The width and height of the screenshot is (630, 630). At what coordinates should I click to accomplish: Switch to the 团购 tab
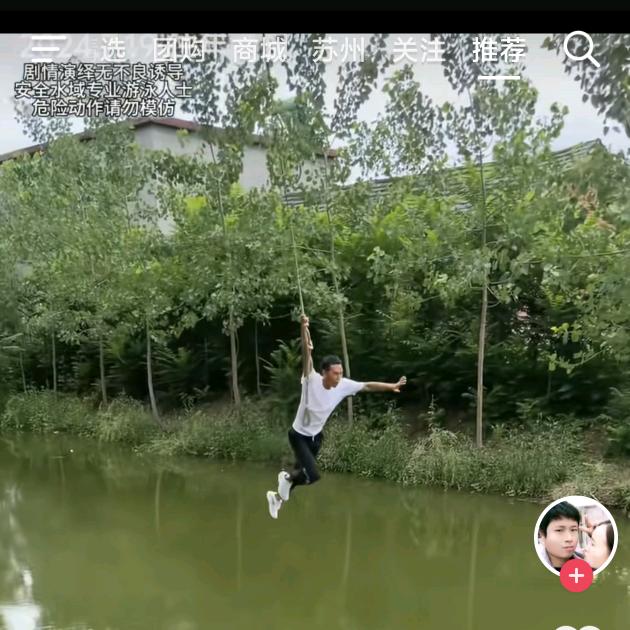coord(178,49)
